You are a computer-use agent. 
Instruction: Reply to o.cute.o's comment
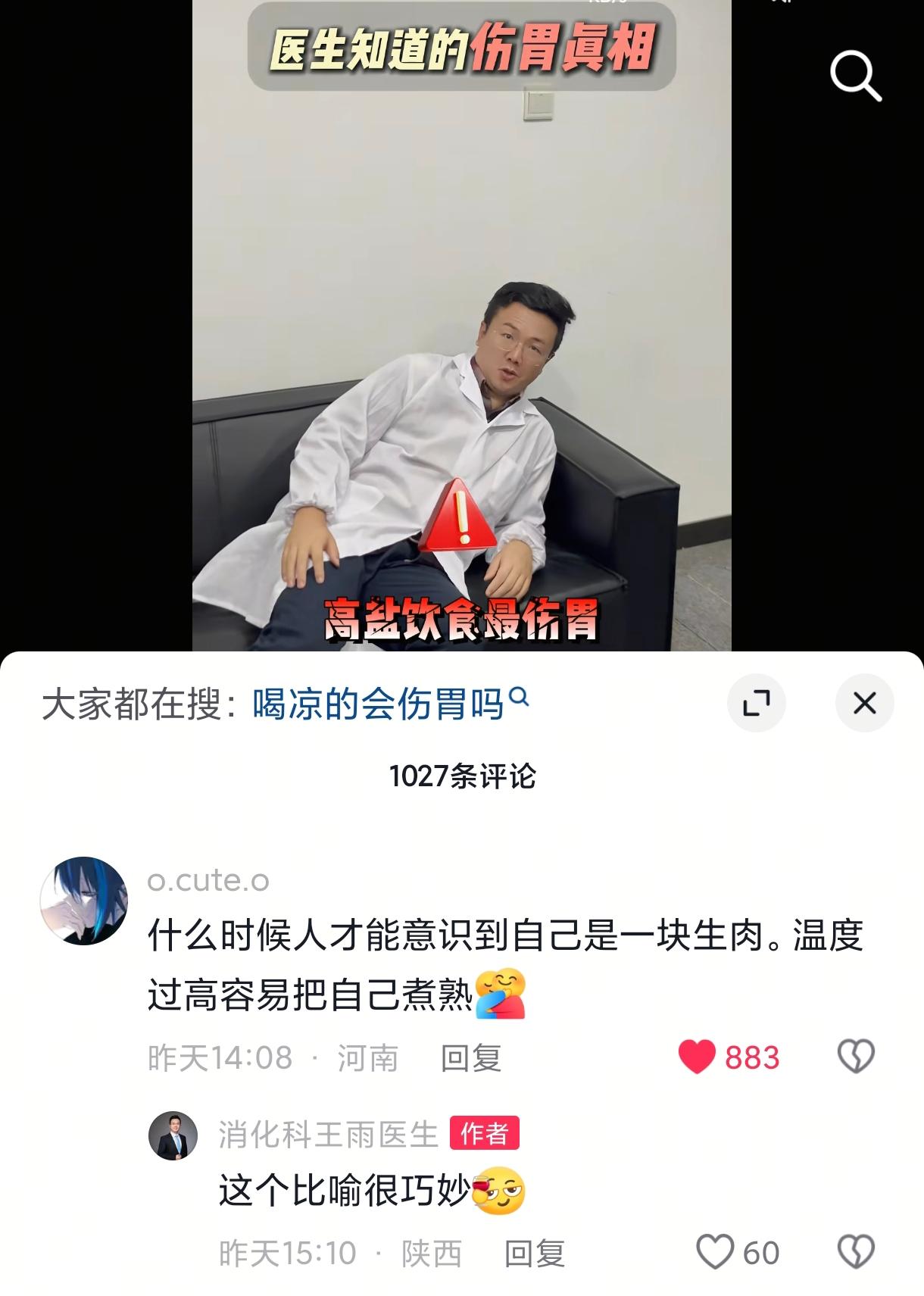coord(470,1058)
